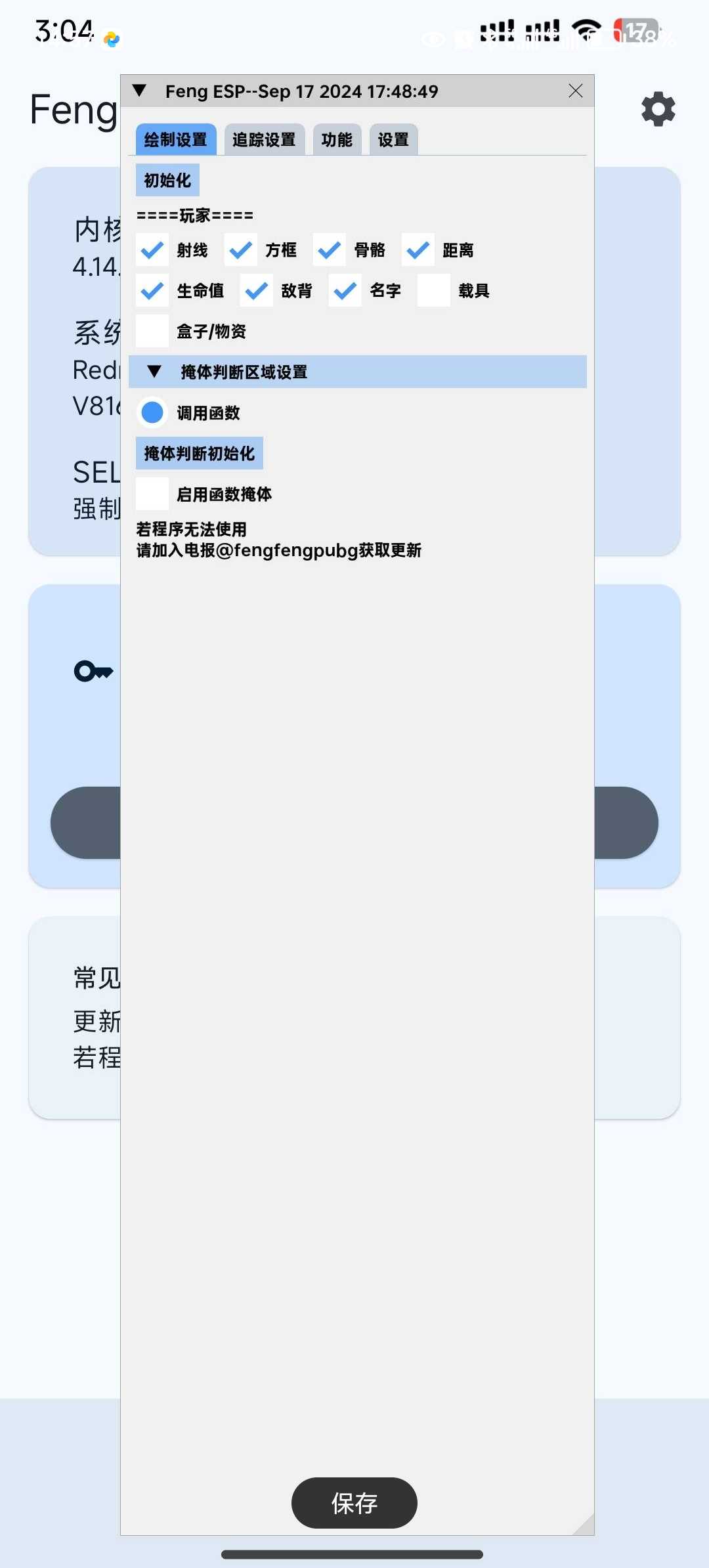The width and height of the screenshot is (709, 1568).
Task: Disable the 骨骼 checkbox
Action: click(330, 250)
